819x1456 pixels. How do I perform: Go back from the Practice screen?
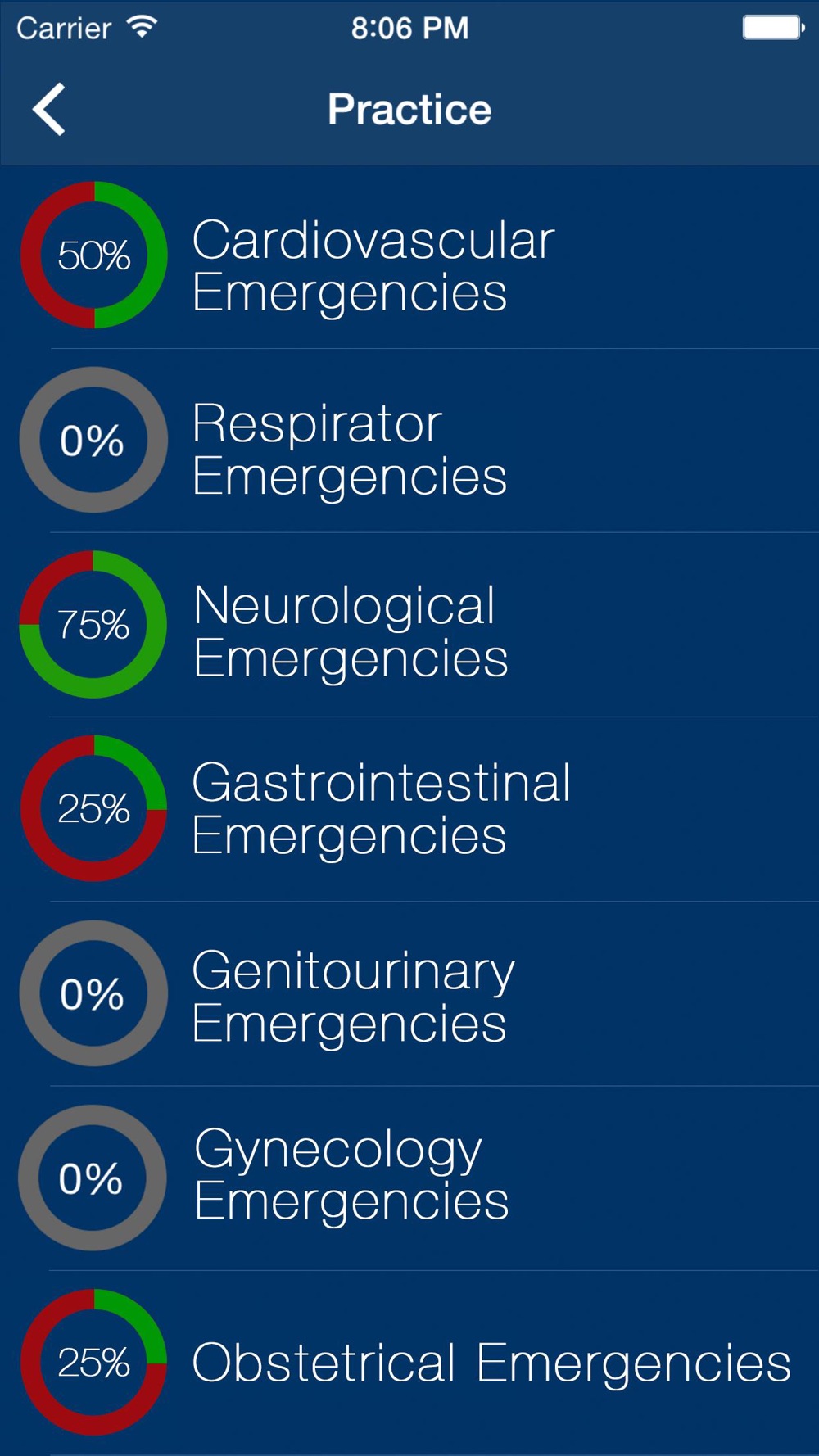point(49,109)
